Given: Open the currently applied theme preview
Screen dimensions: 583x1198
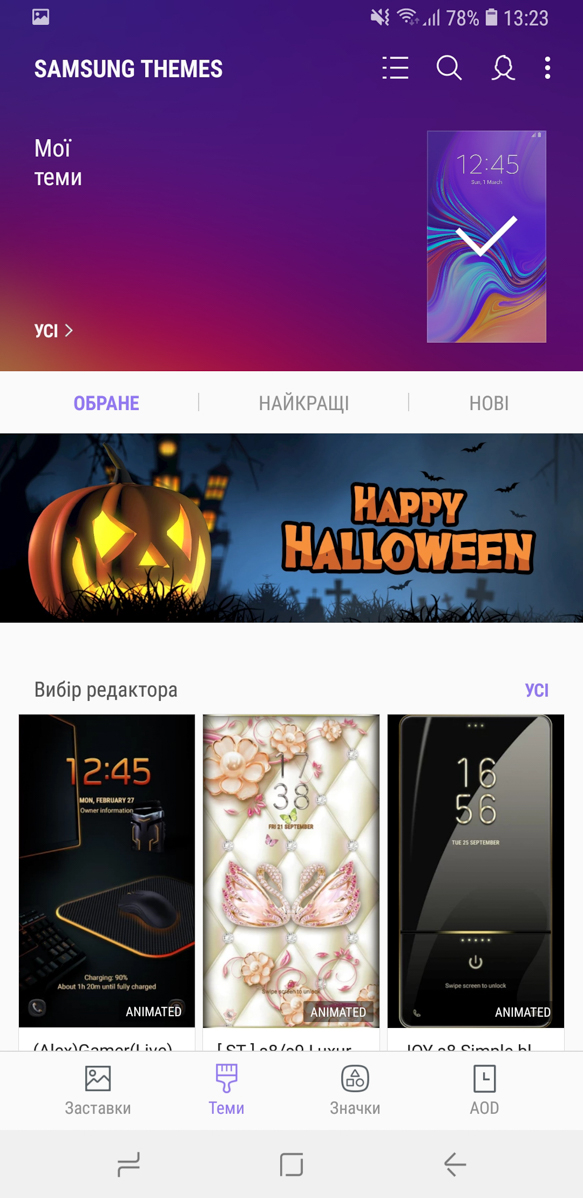Looking at the screenshot, I should [x=486, y=236].
